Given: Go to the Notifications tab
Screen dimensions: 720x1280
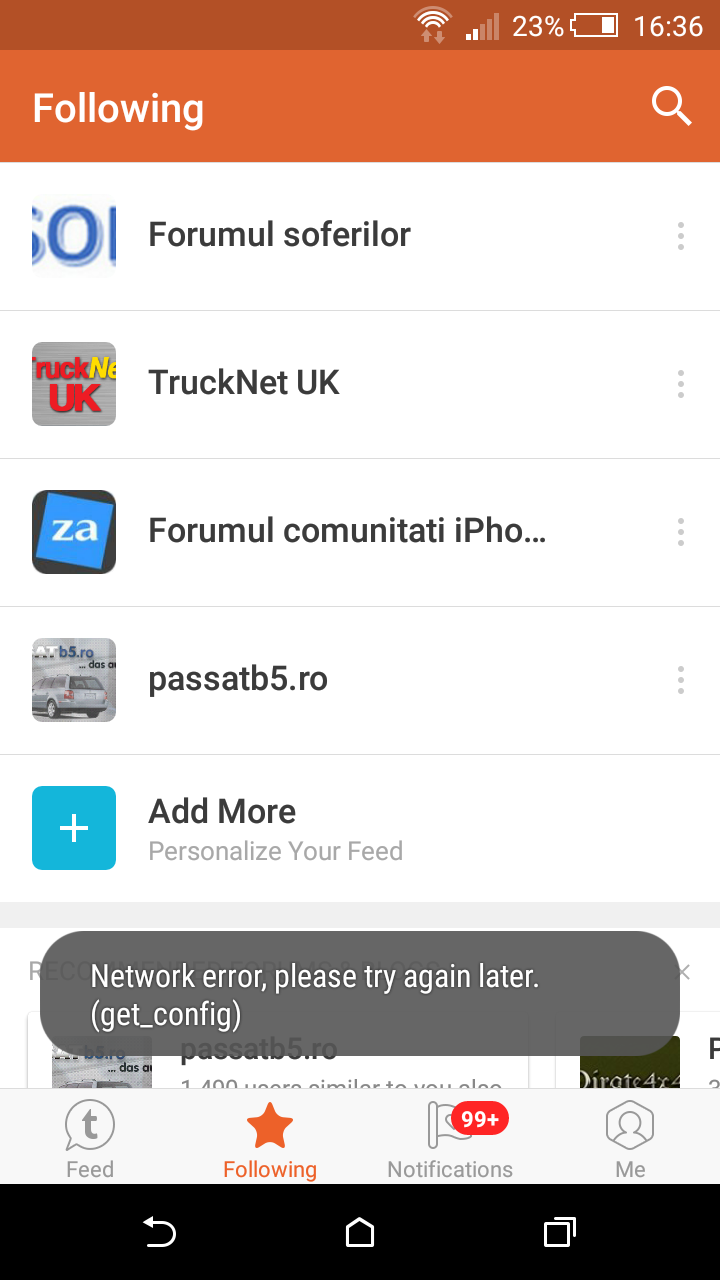Looking at the screenshot, I should point(450,1139).
